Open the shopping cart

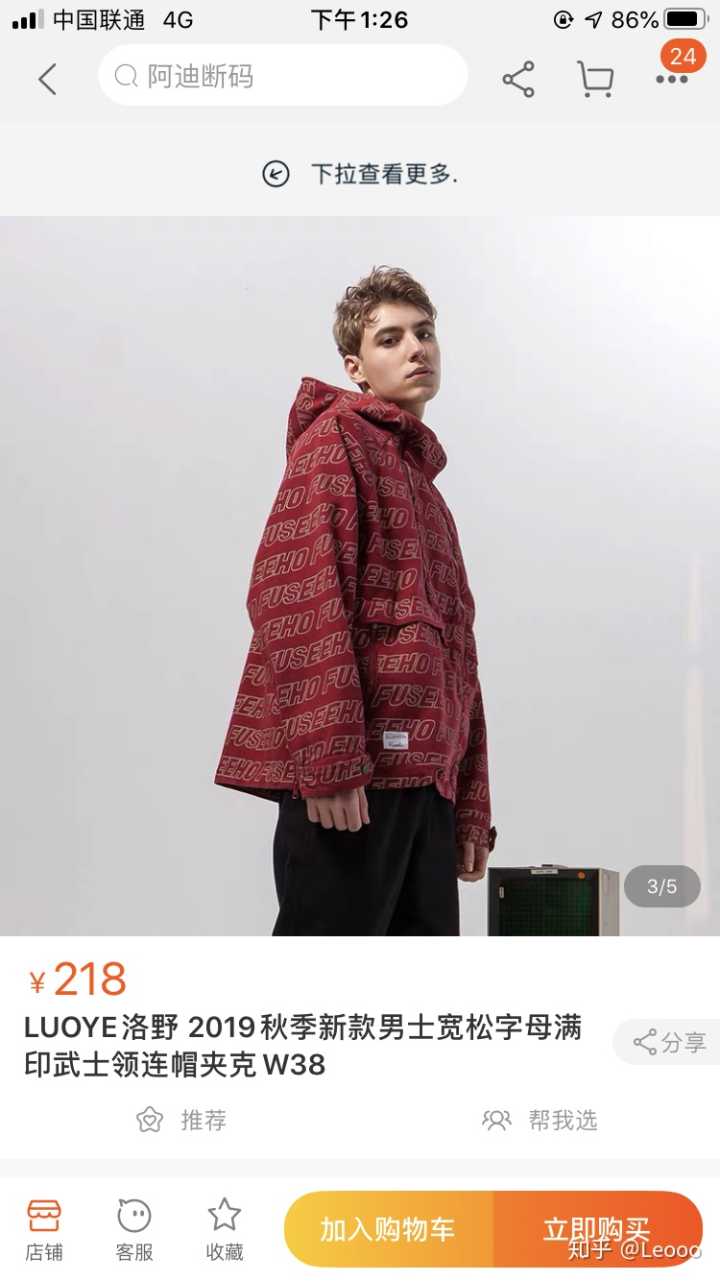pos(595,79)
